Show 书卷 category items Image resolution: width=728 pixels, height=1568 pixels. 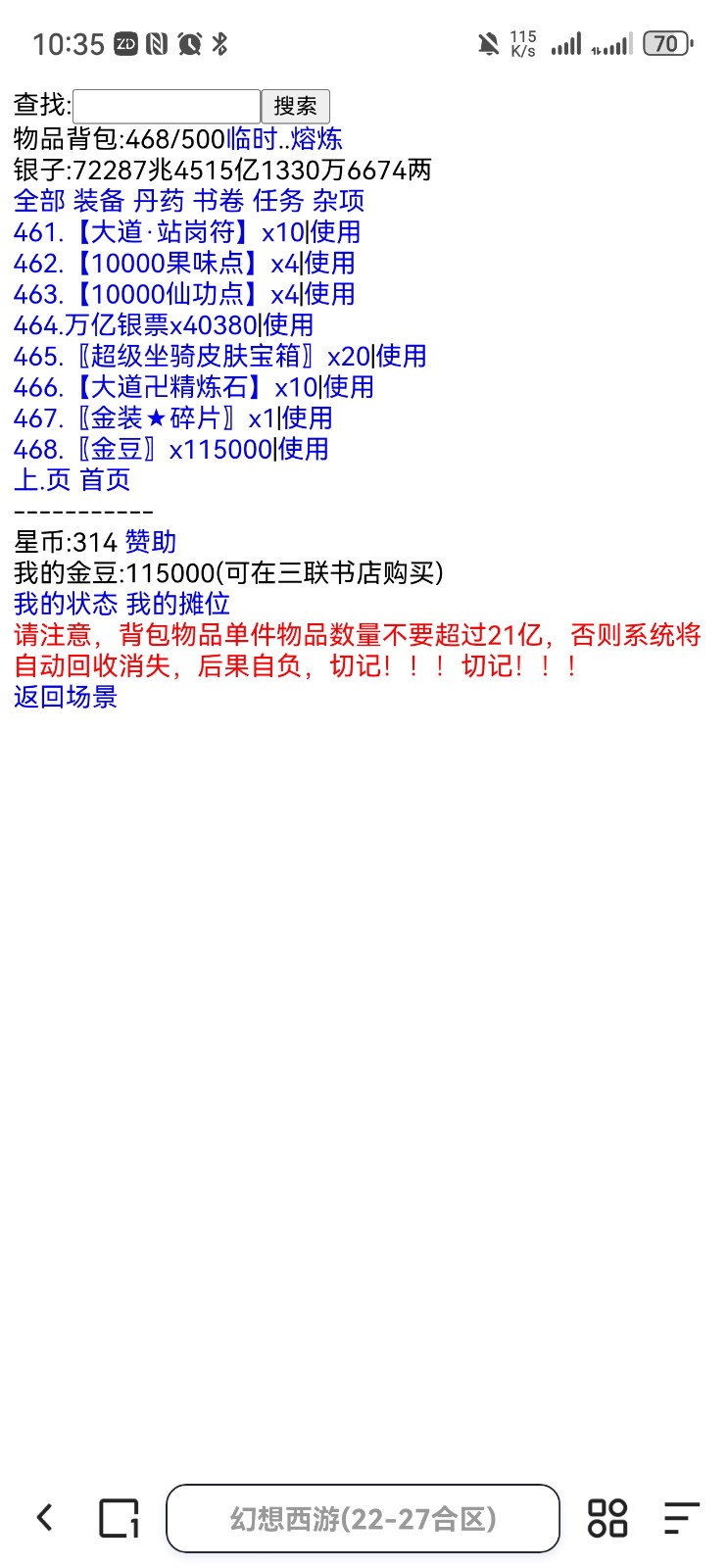pyautogui.click(x=218, y=201)
